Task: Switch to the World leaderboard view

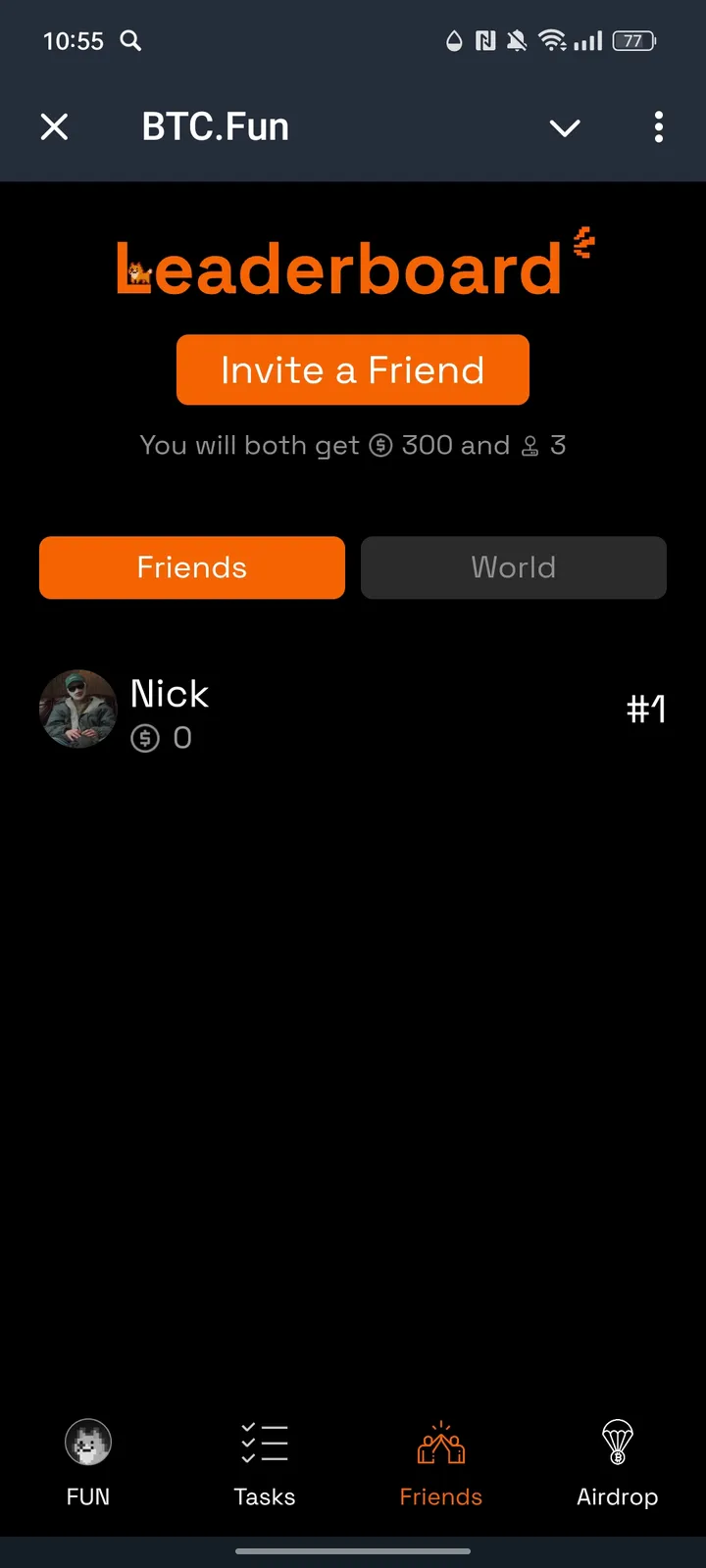Action: click(x=514, y=567)
